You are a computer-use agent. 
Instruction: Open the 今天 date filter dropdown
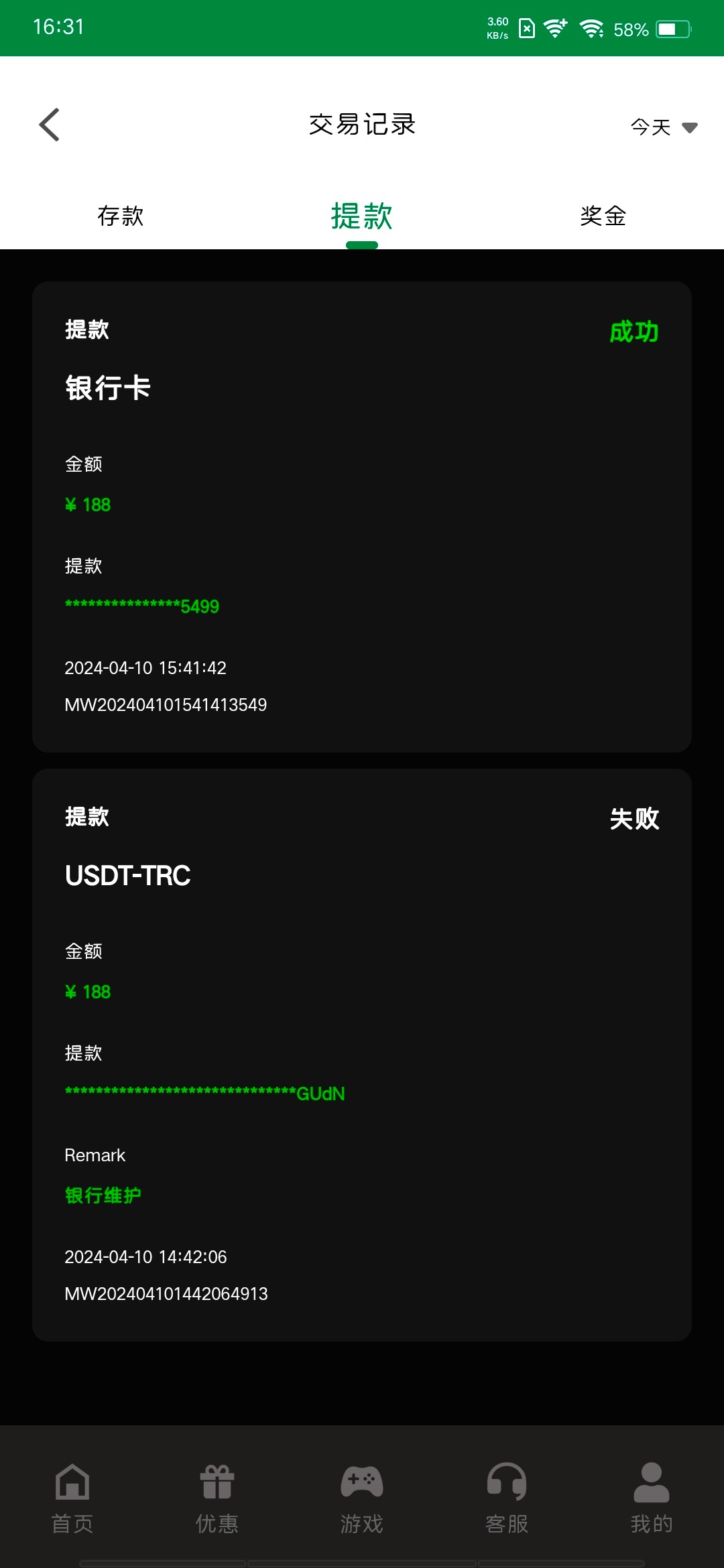(664, 127)
